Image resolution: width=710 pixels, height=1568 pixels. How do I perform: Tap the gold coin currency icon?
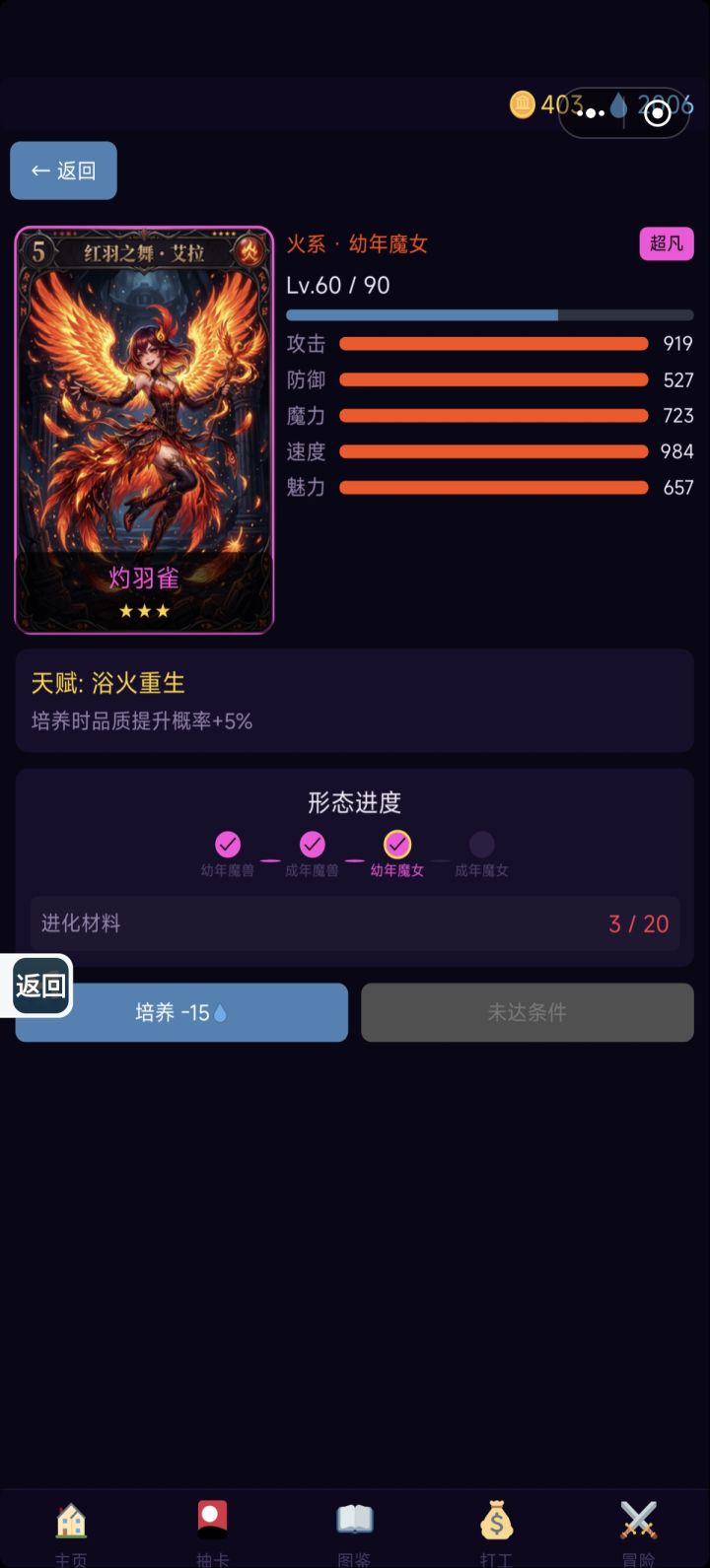coord(522,103)
